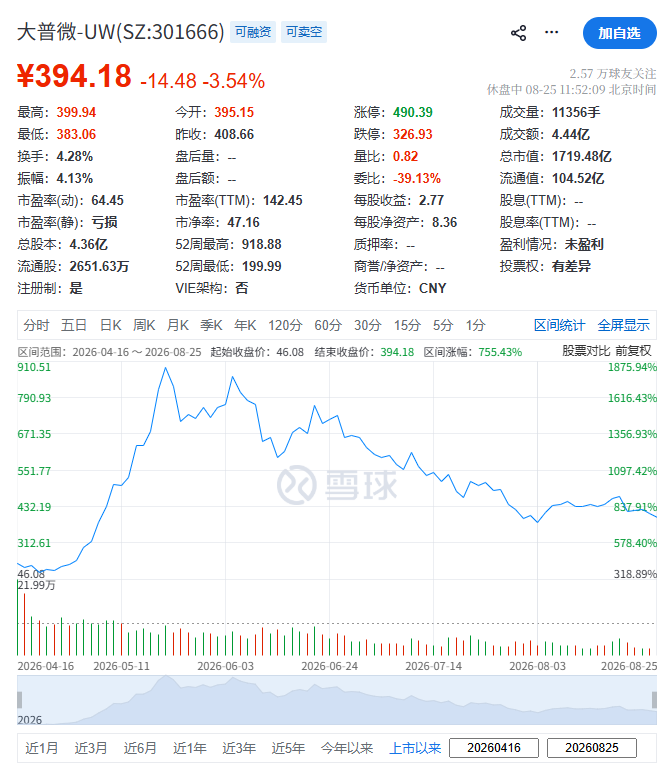Tap the share icon
668x770 pixels.
click(518, 33)
